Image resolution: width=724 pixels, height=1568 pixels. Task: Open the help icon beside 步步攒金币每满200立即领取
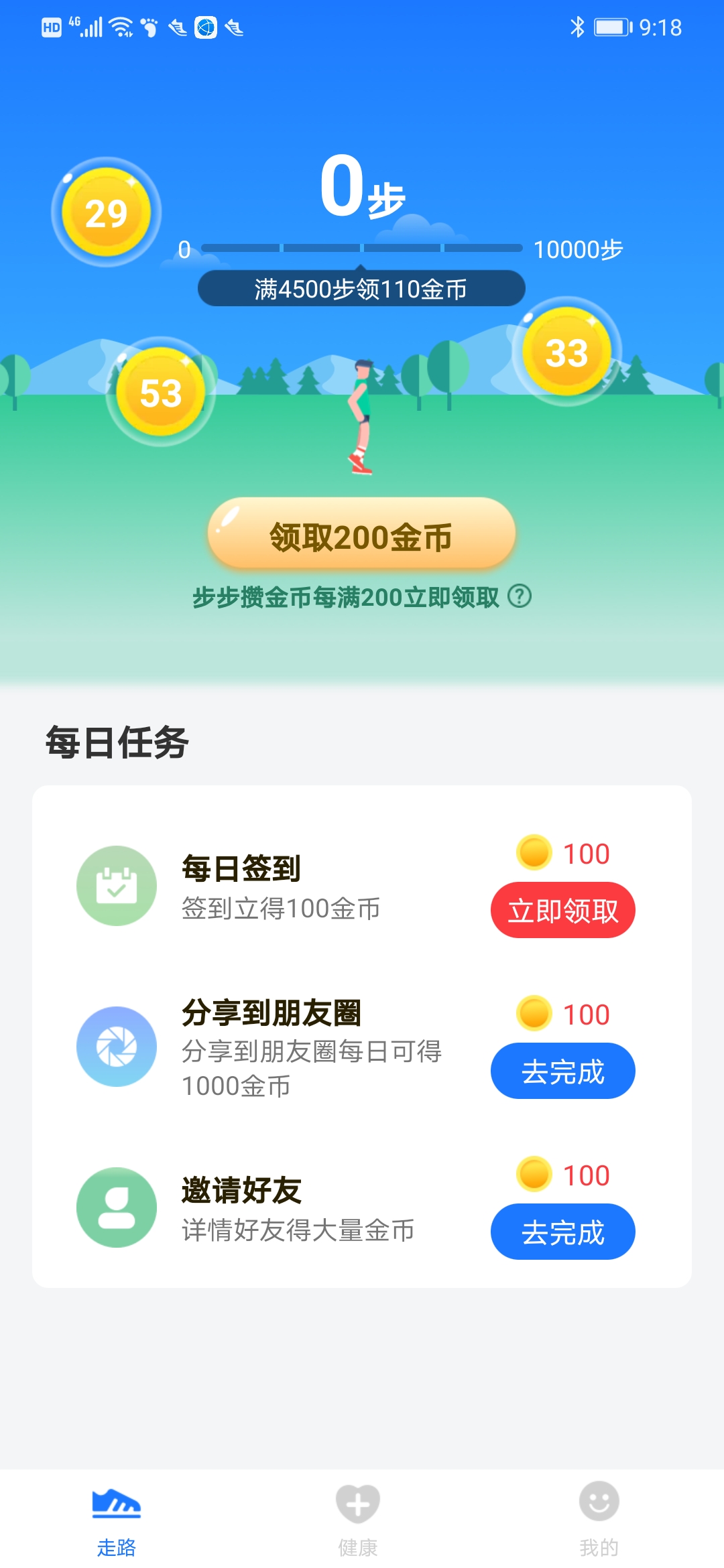pyautogui.click(x=520, y=596)
